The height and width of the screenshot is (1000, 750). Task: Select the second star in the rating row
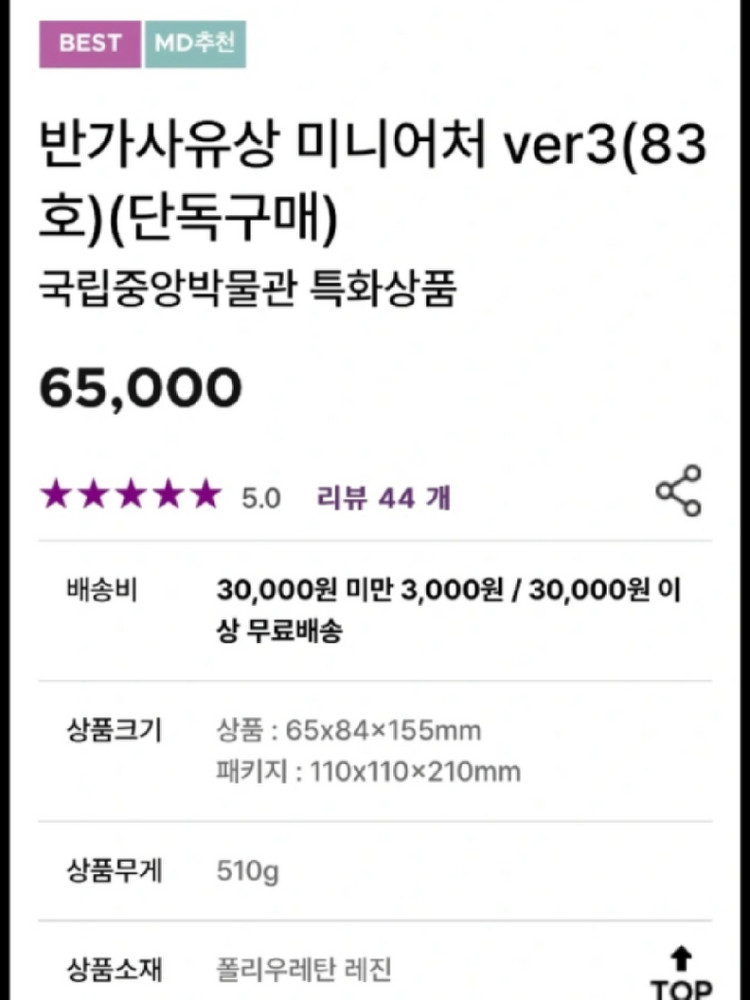(x=92, y=492)
